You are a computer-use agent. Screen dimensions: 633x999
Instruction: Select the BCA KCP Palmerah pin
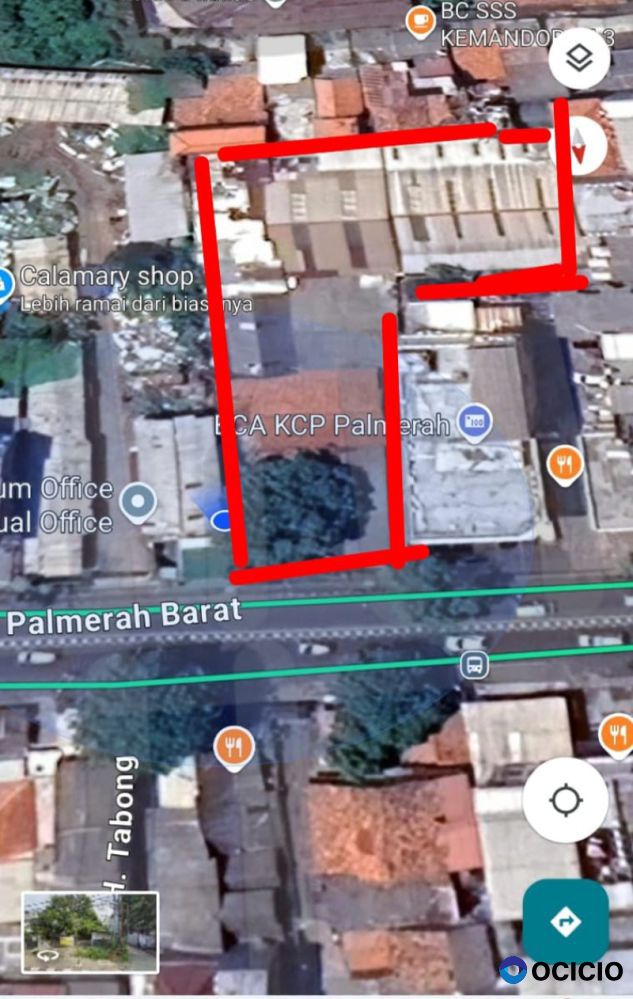(x=474, y=423)
